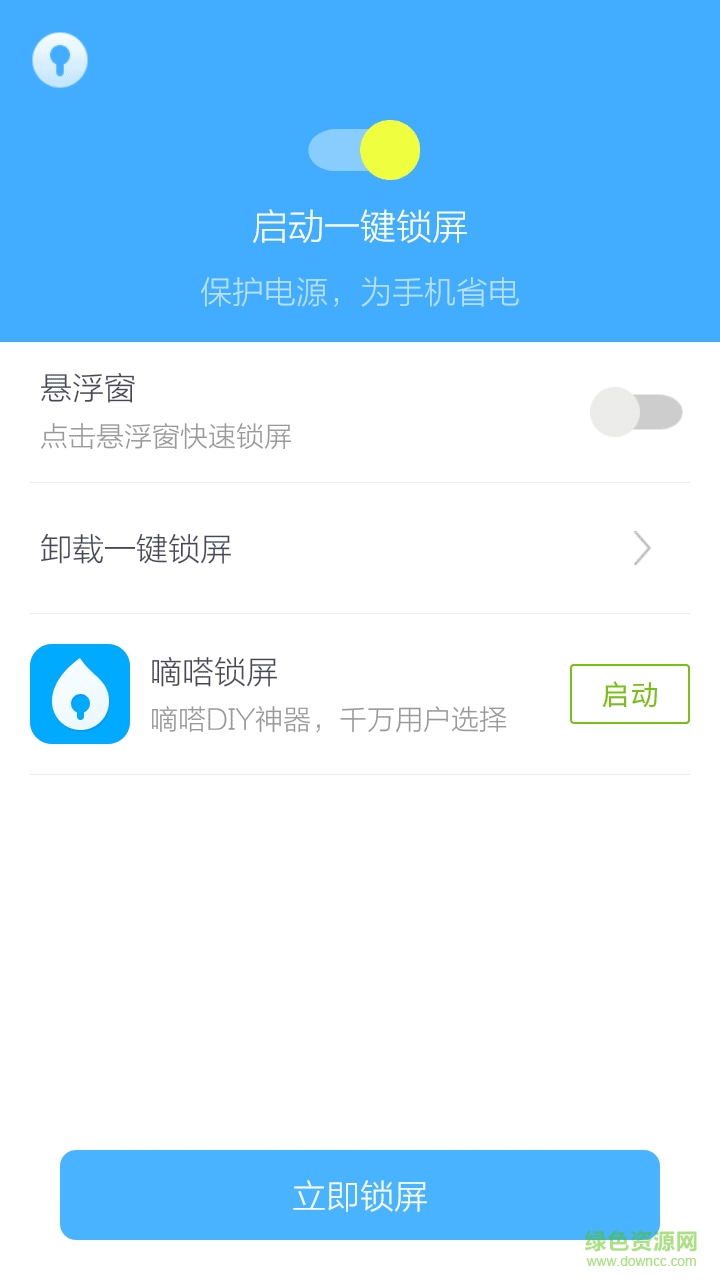The height and width of the screenshot is (1280, 720).
Task: Tap the yellow circle on the main switch
Action: click(x=392, y=150)
